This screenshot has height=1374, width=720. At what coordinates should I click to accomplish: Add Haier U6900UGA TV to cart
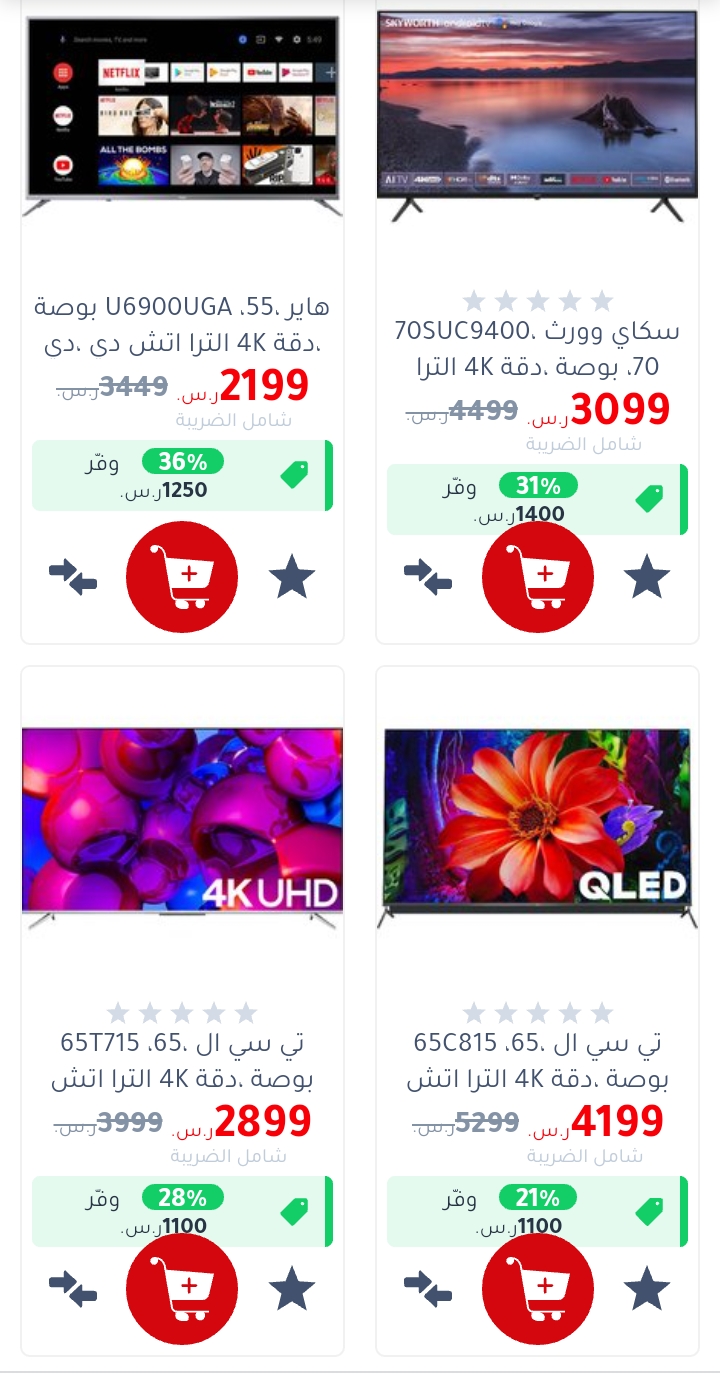coord(182,577)
